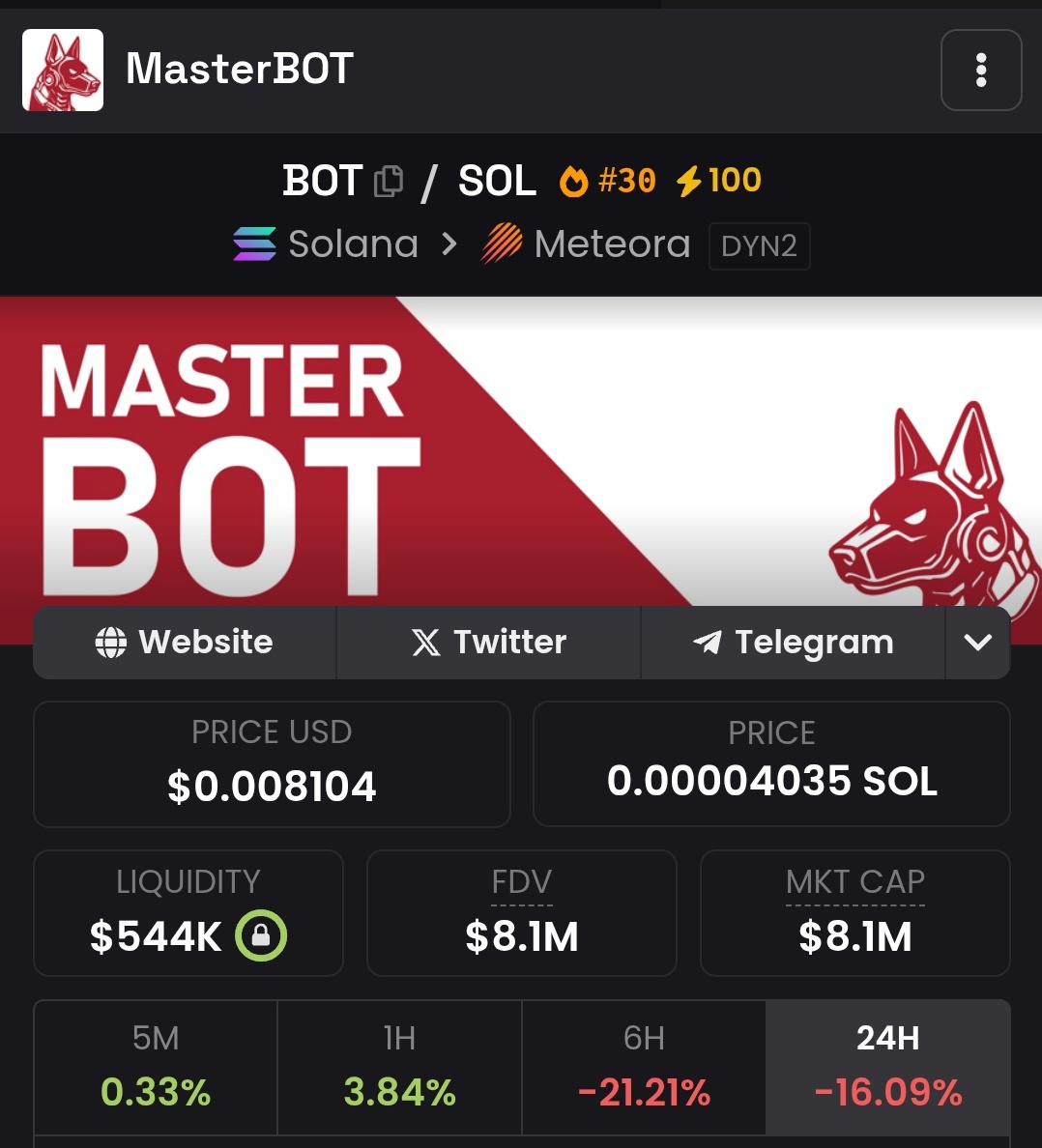Switch to the 6H timeframe
The width and height of the screenshot is (1042, 1148).
644,1067
